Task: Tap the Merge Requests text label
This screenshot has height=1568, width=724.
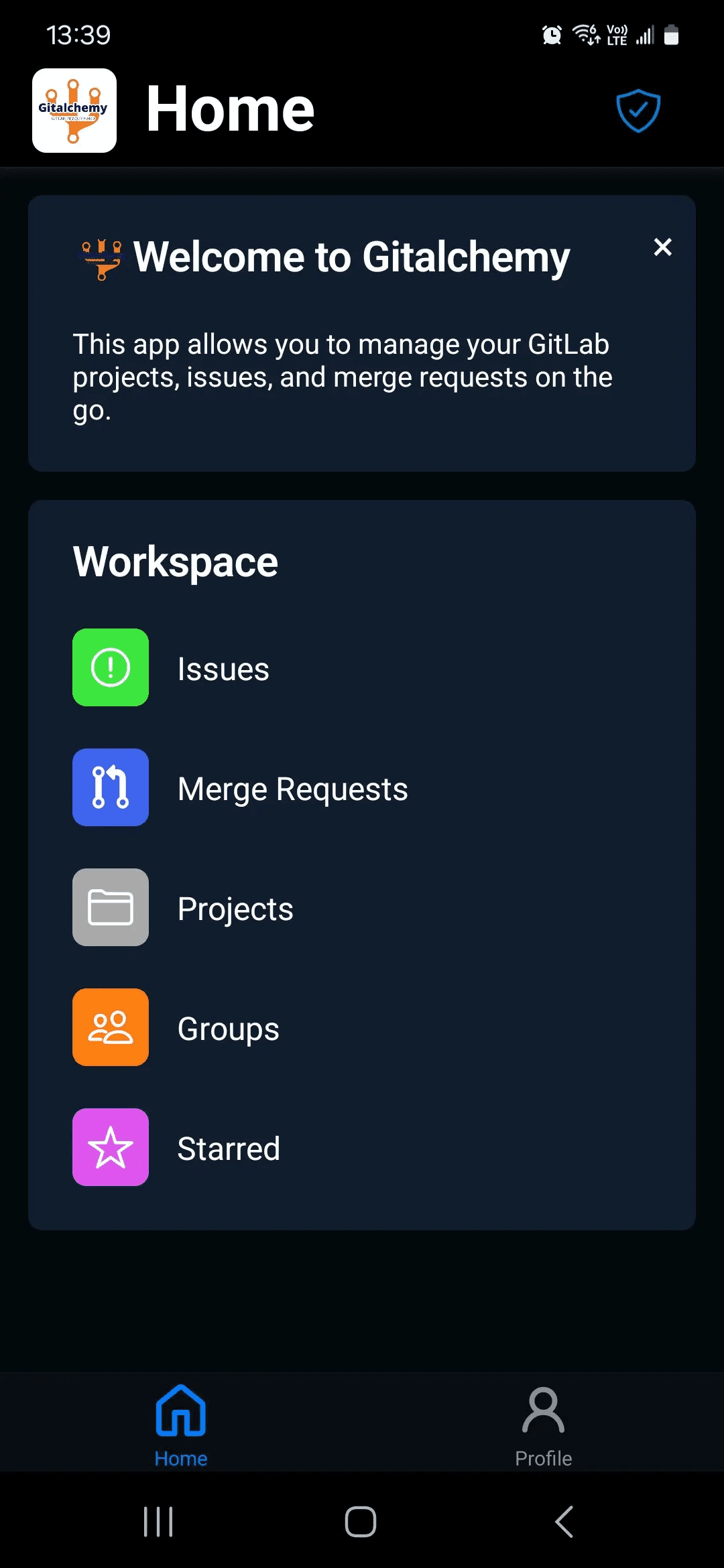Action: tap(292, 788)
